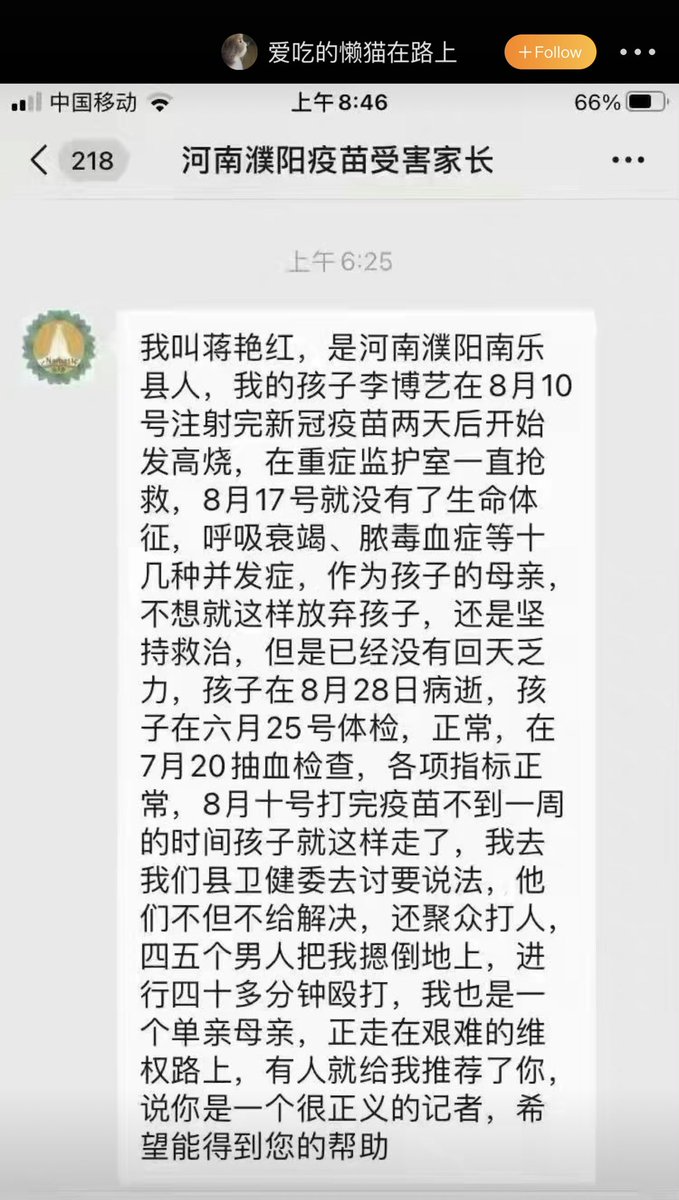The image size is (679, 1200).
Task: Open the overflow menu beside Follow
Action: click(637, 52)
